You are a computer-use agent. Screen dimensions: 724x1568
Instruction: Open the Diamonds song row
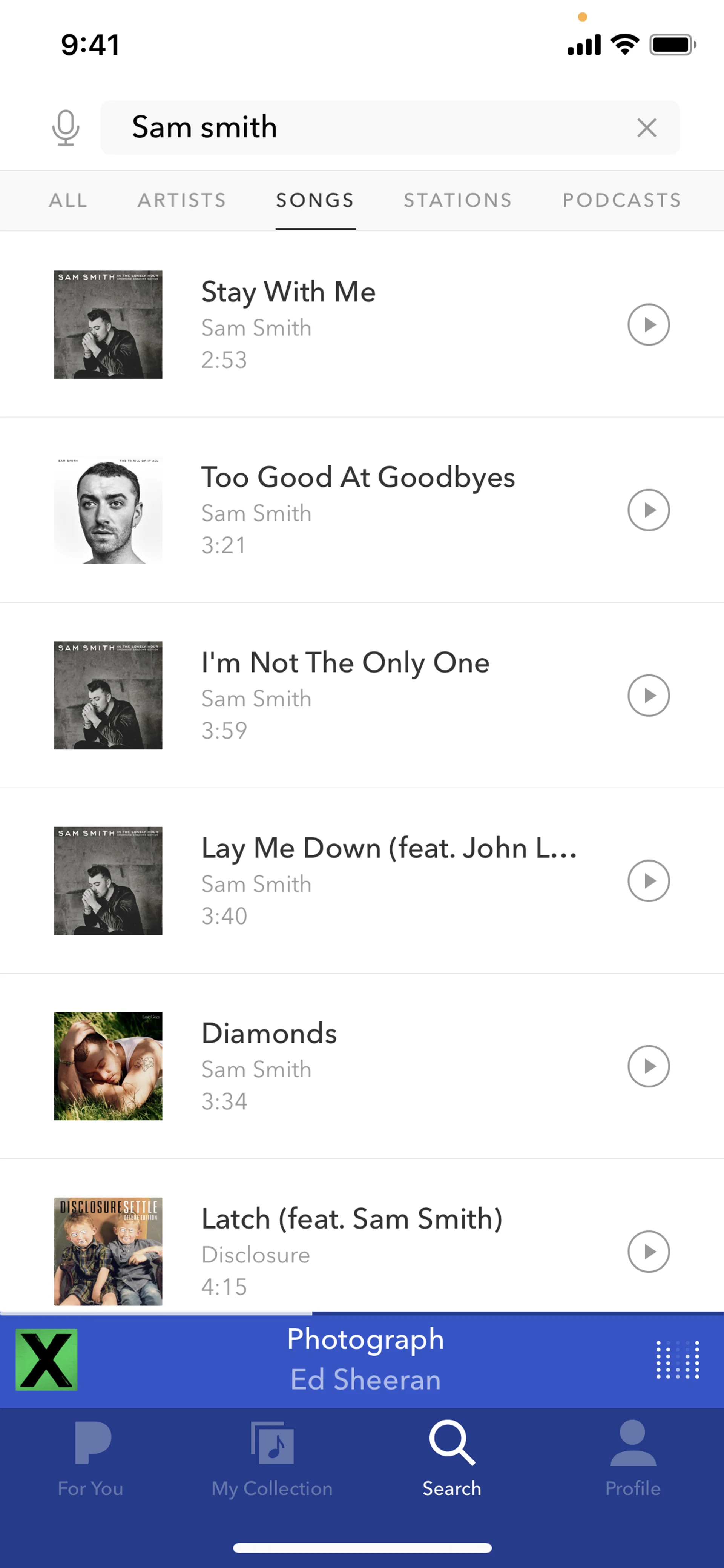point(365,1066)
